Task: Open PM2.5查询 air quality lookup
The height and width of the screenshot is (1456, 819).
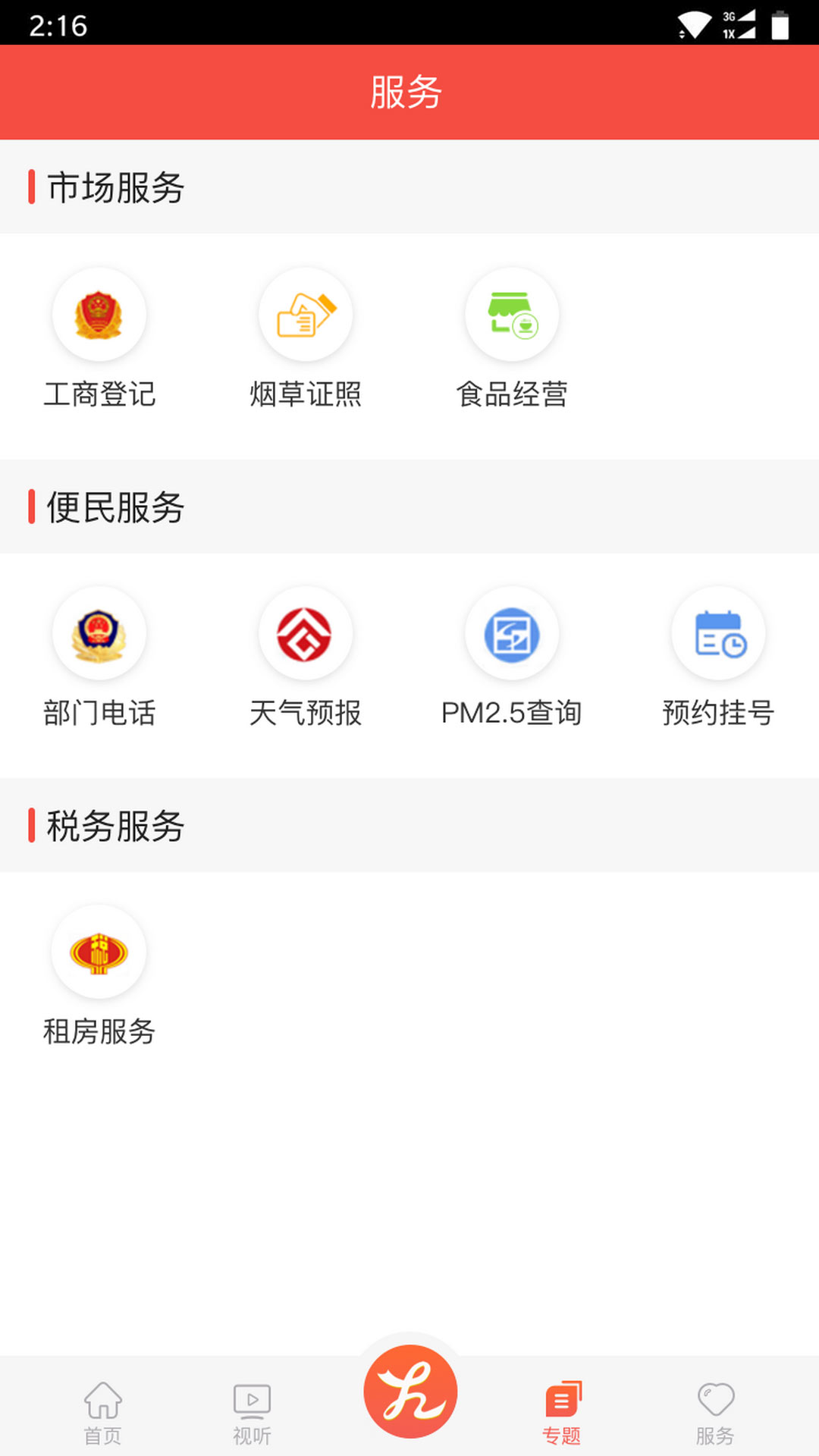Action: click(512, 634)
